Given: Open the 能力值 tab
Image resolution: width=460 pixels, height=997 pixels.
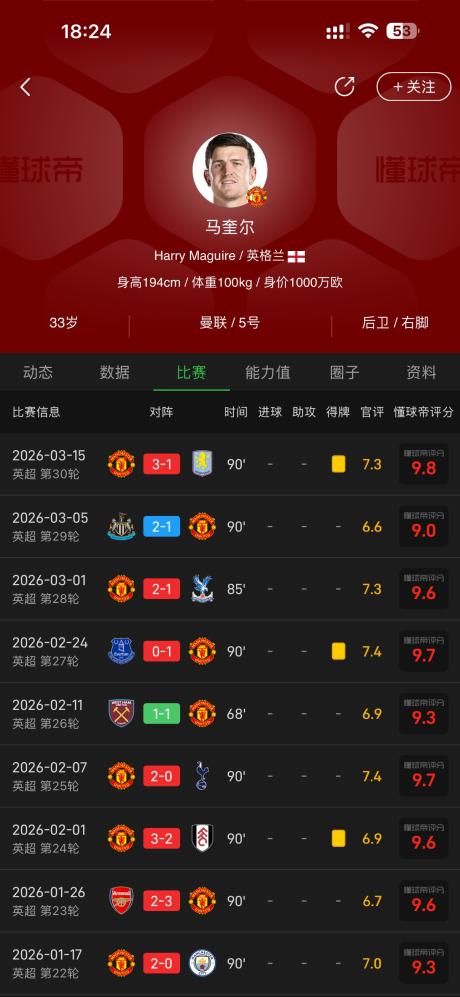Looking at the screenshot, I should [268, 372].
